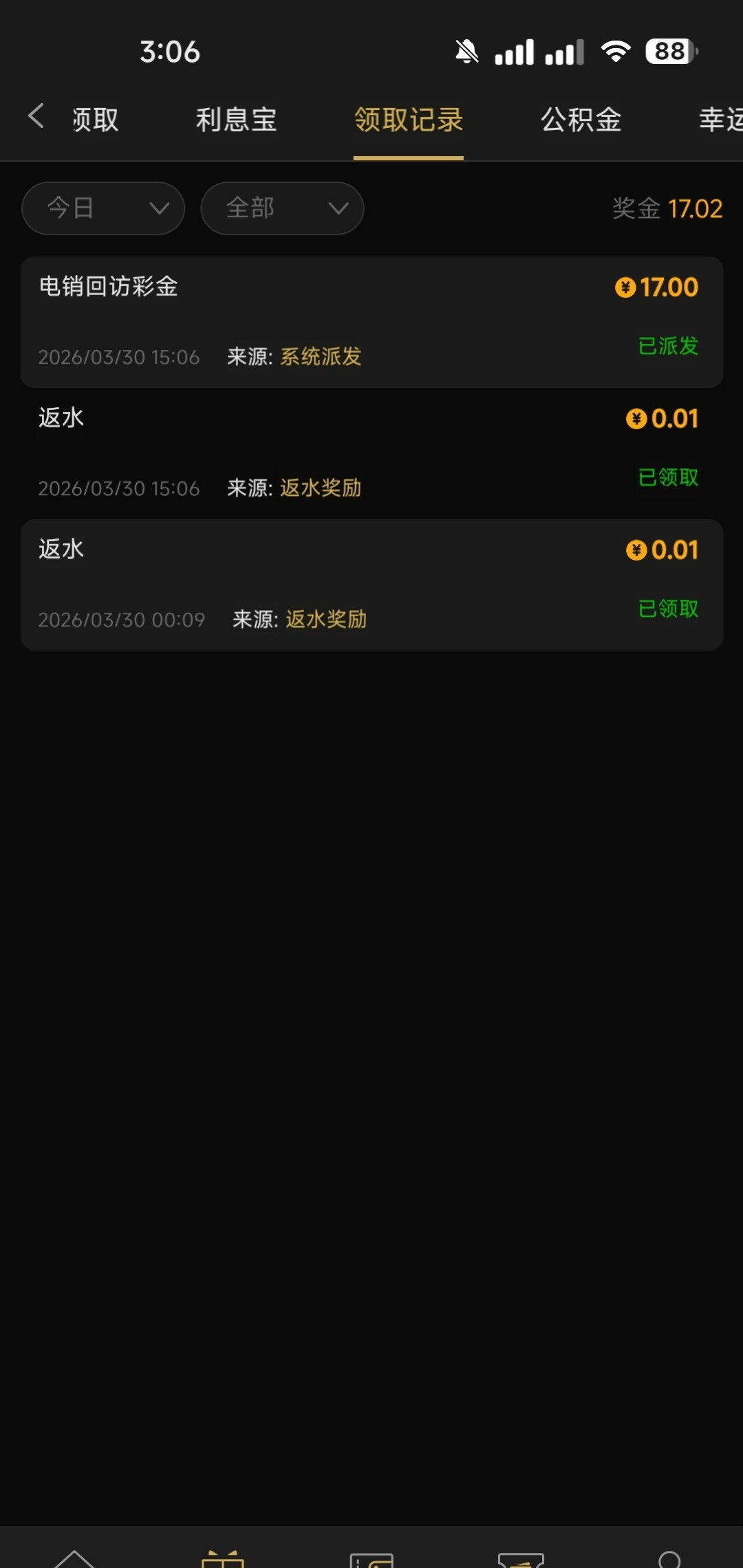The image size is (743, 1568).
Task: Expand the 今日 date filter dropdown
Action: [x=103, y=208]
